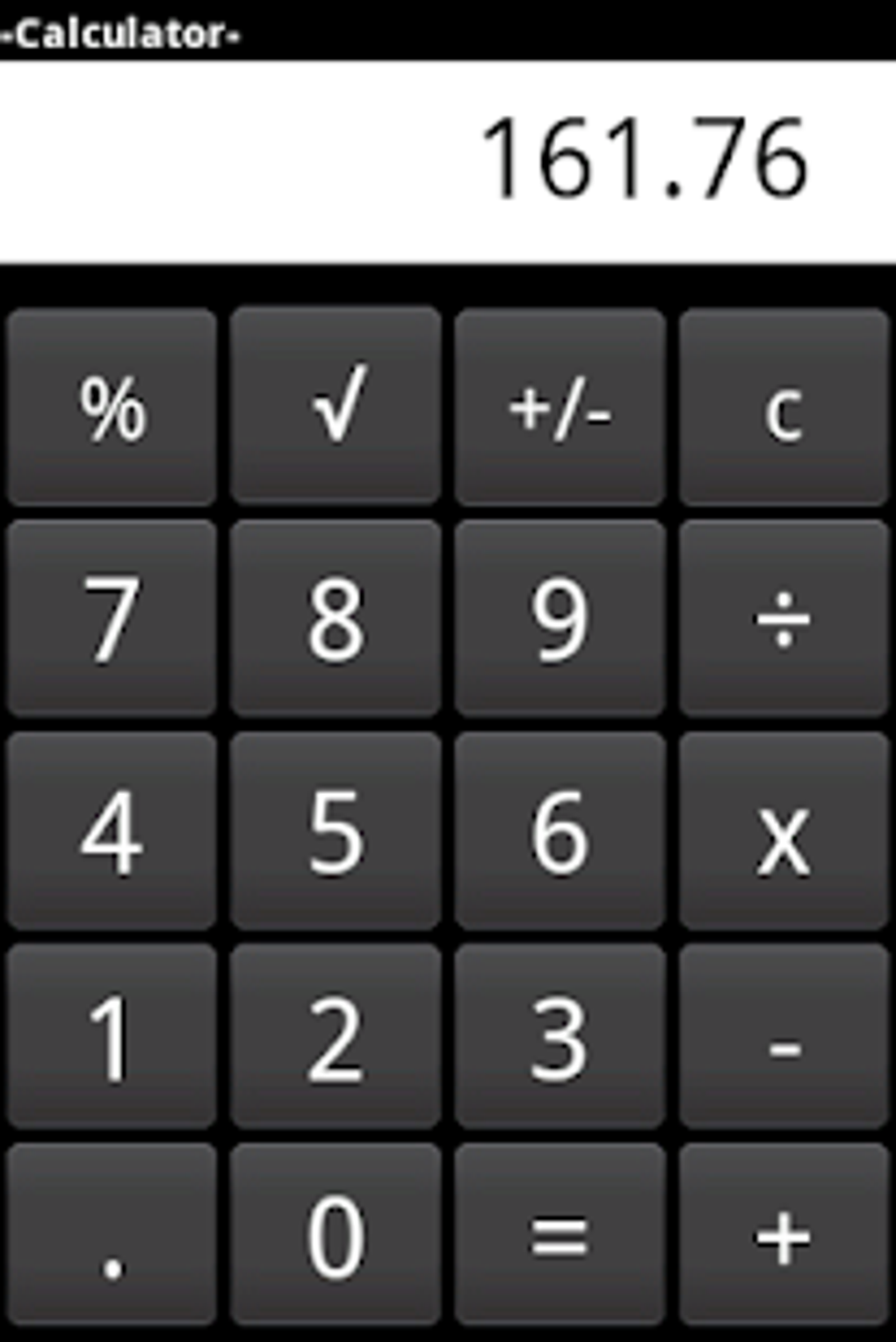Calculate the square root
Viewport: 896px width, 1342px height.
tap(336, 407)
